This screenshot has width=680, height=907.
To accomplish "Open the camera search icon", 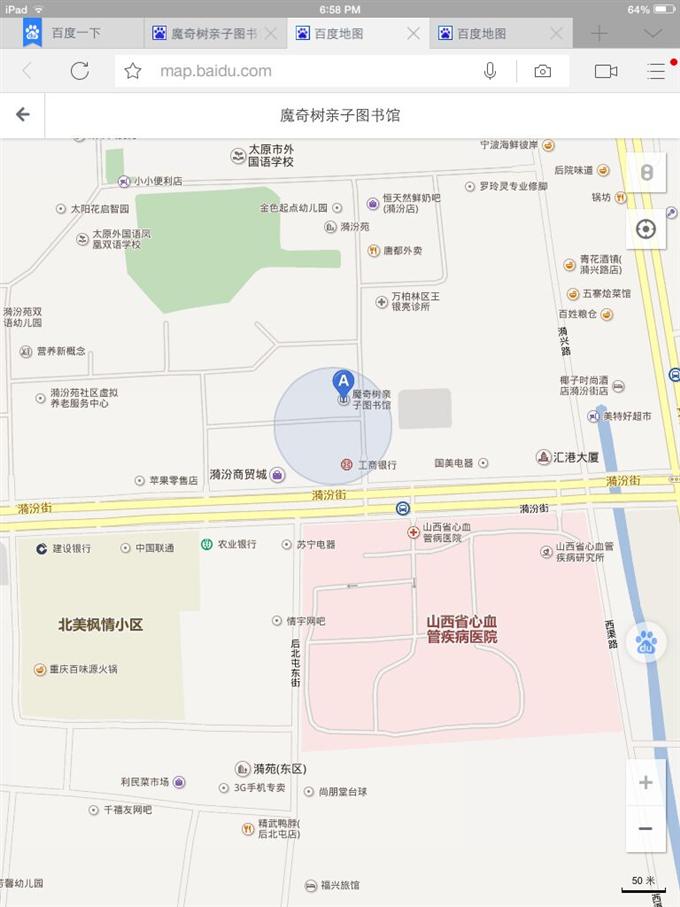I will click(x=542, y=71).
